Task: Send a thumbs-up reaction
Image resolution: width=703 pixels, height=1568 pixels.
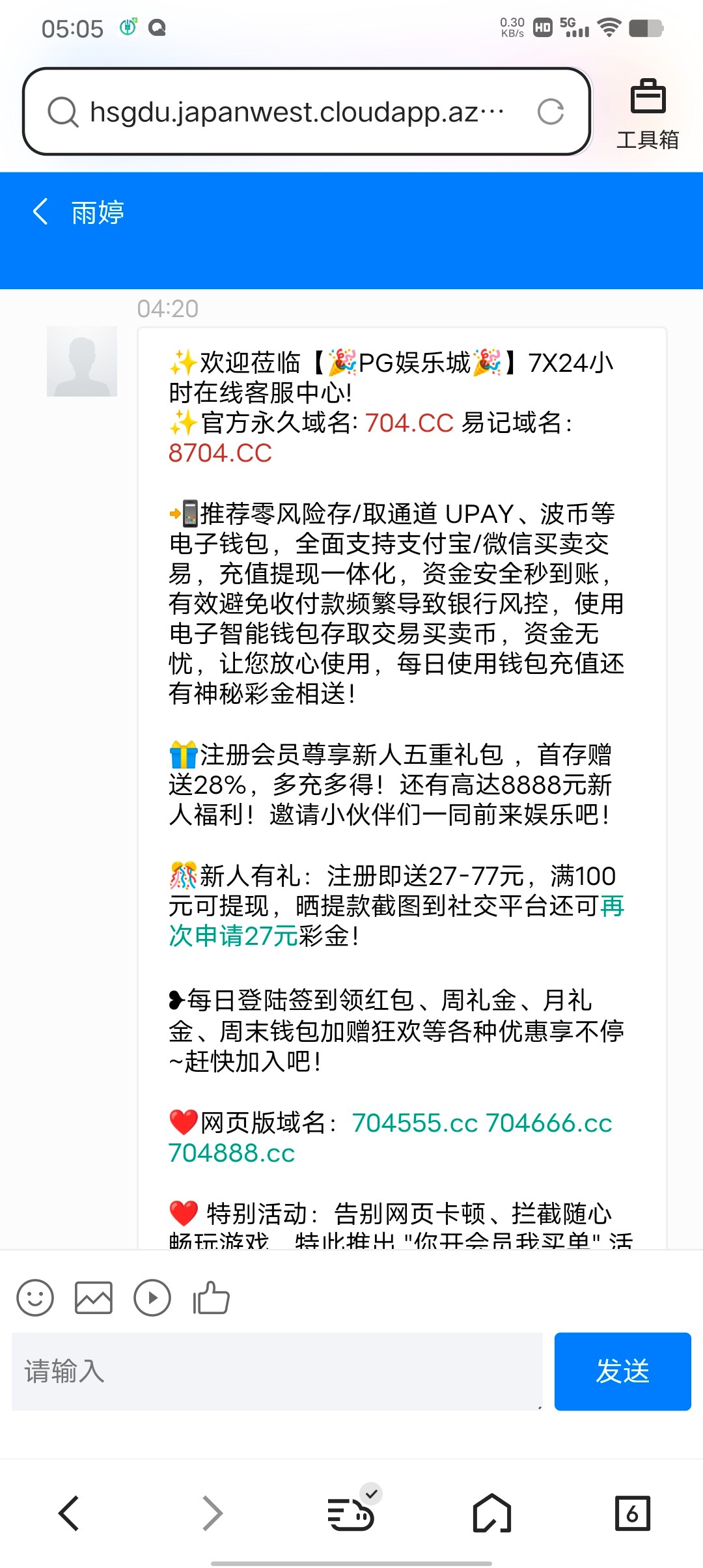Action: coord(211,1298)
